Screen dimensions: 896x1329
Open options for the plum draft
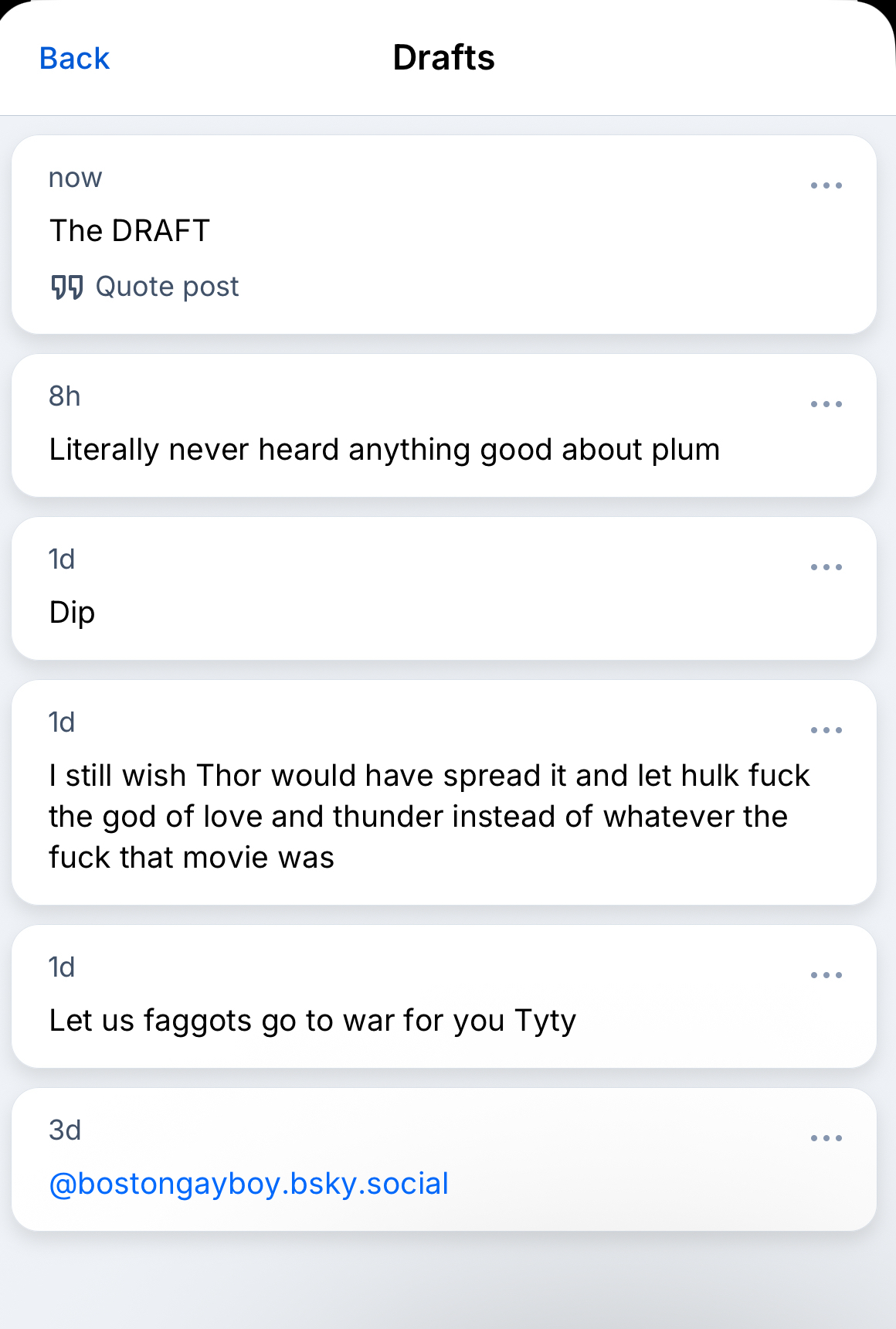pos(826,404)
